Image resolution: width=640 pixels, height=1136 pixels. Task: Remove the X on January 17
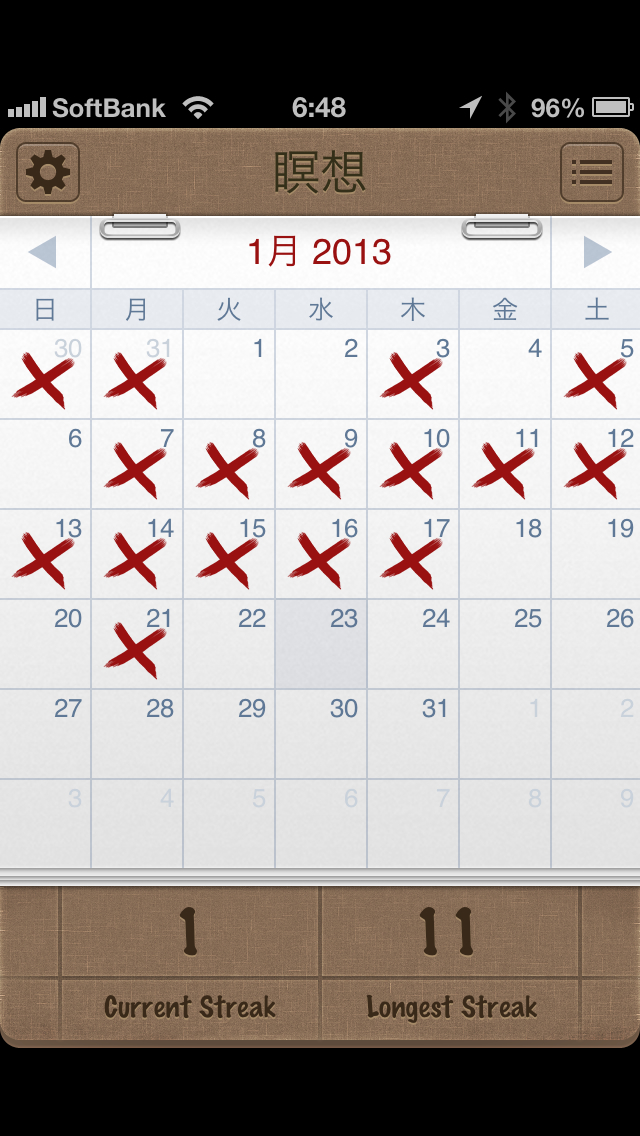(x=413, y=554)
